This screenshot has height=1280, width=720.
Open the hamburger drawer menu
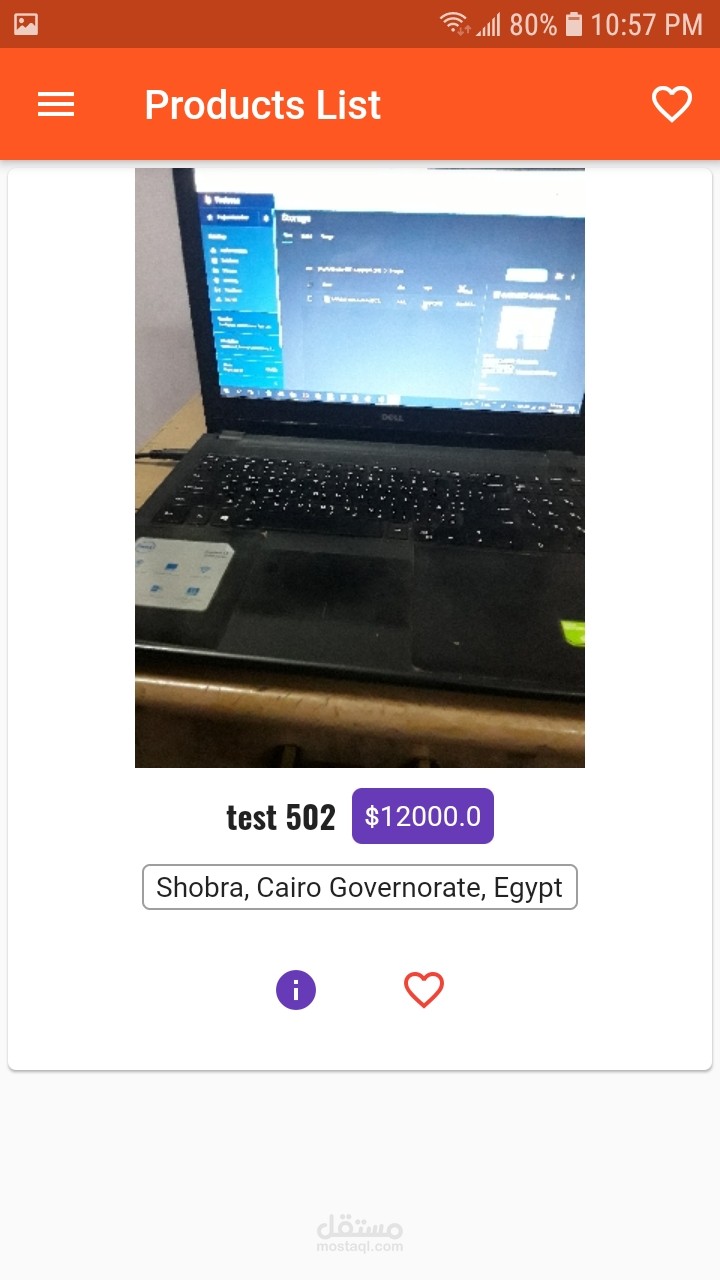(56, 104)
